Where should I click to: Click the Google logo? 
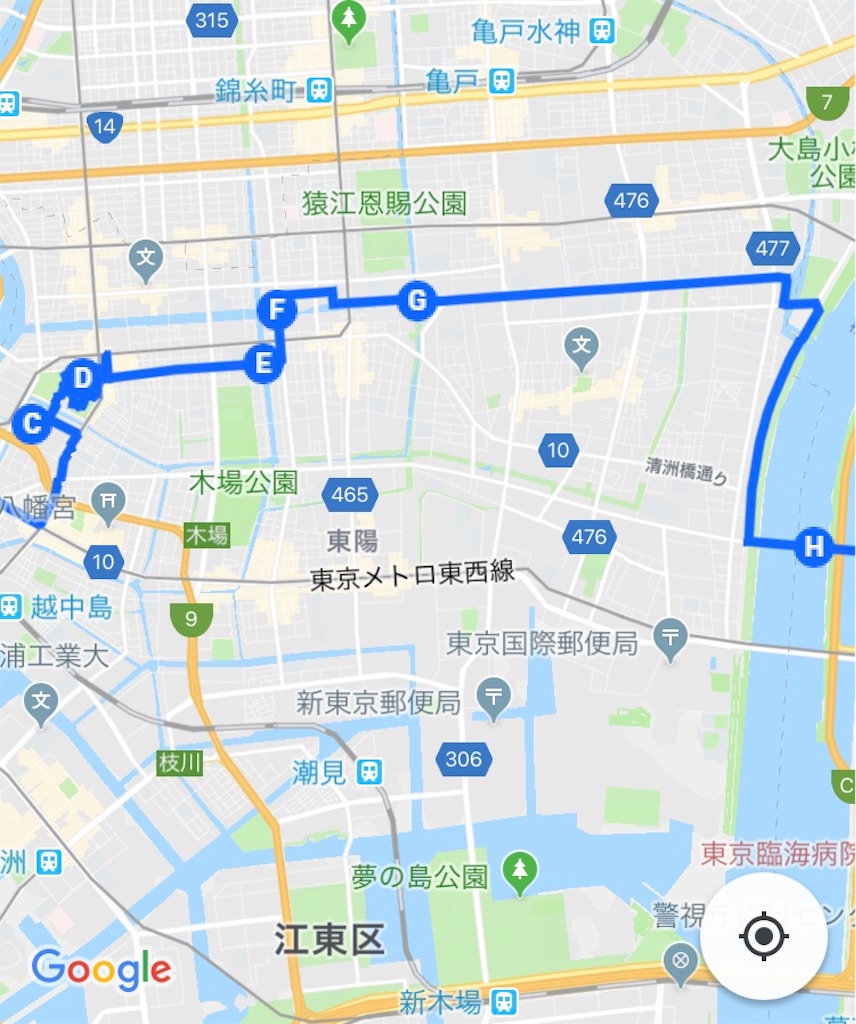(97, 967)
